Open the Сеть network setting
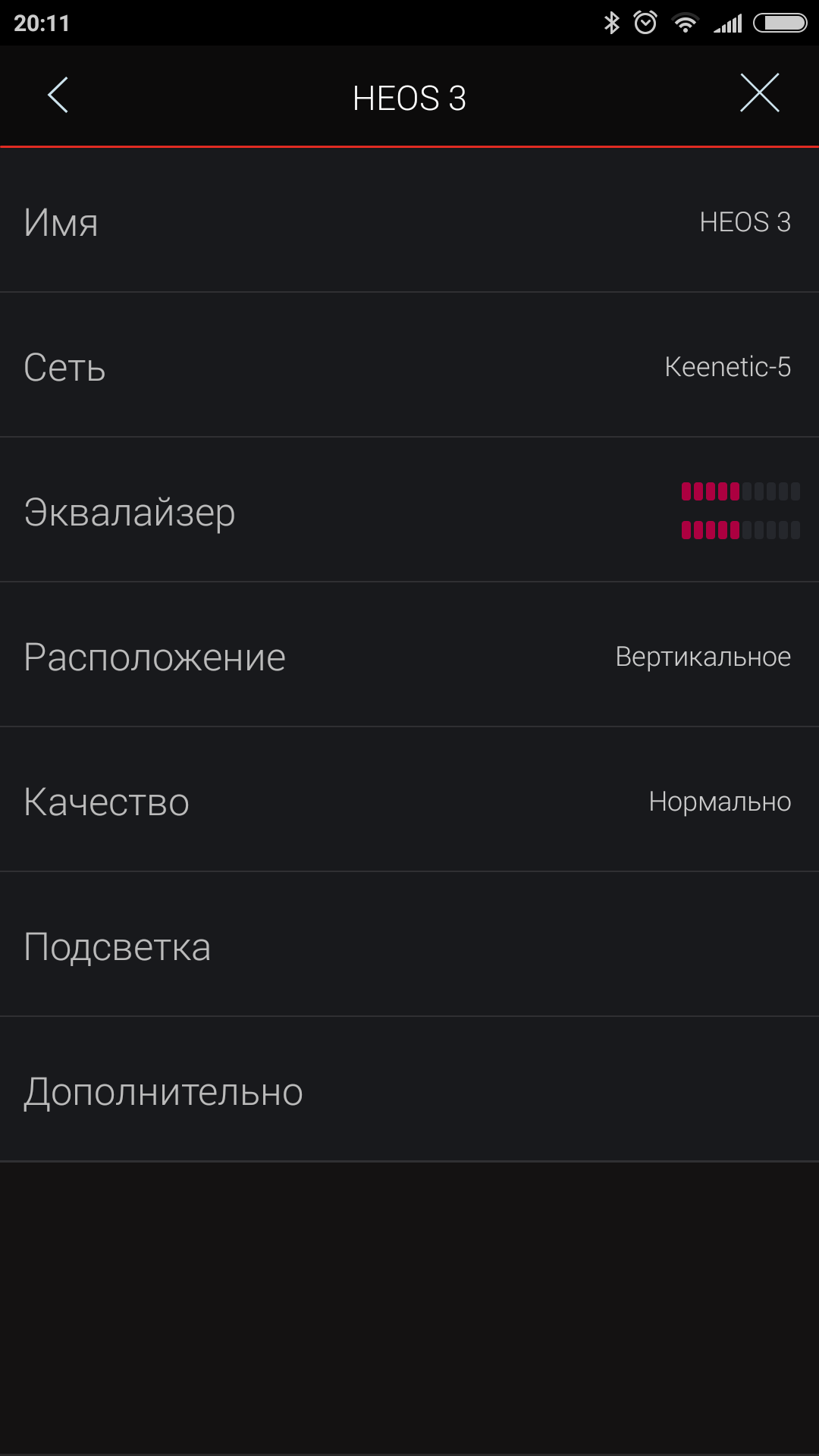Viewport: 819px width, 1456px height. click(x=409, y=366)
